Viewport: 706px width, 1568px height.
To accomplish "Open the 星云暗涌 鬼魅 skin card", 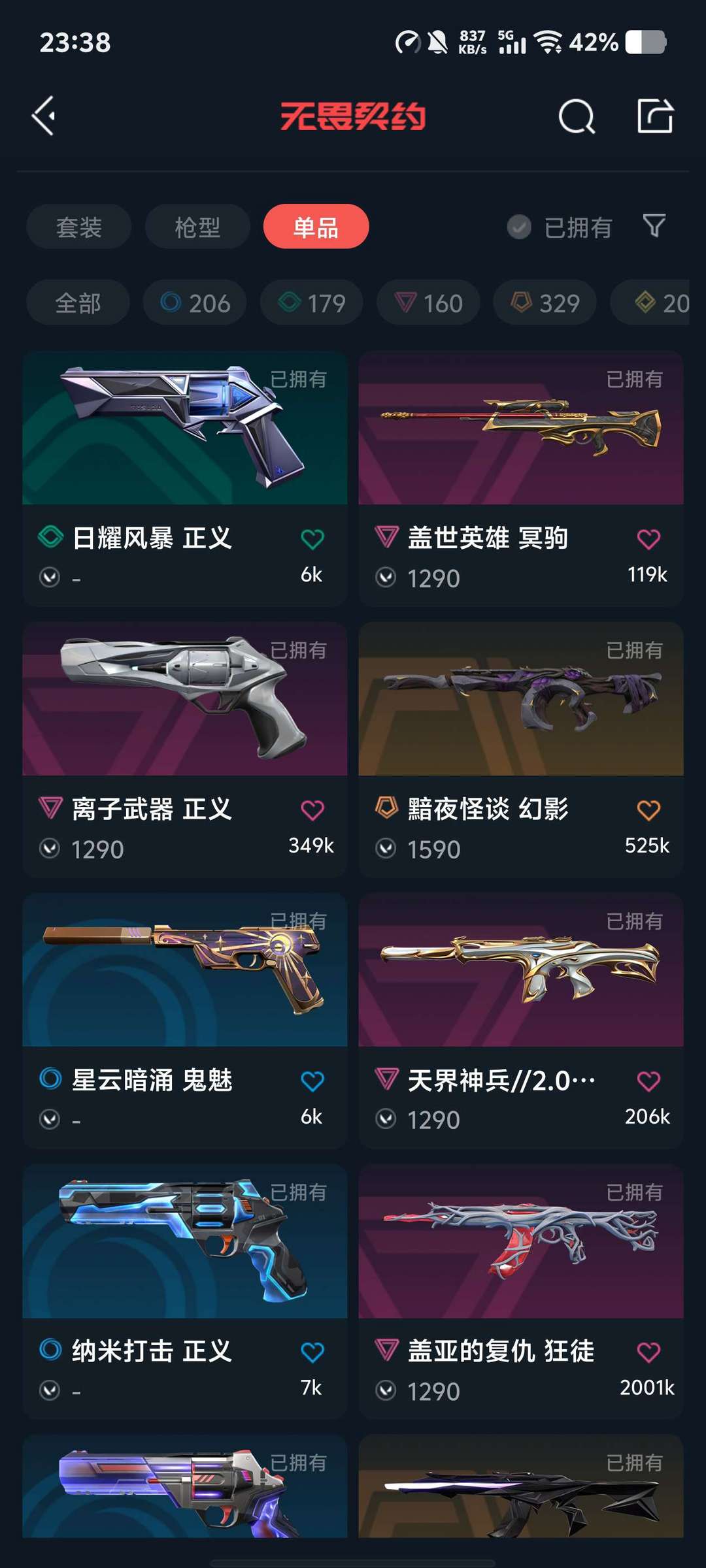I will pyautogui.click(x=185, y=1021).
